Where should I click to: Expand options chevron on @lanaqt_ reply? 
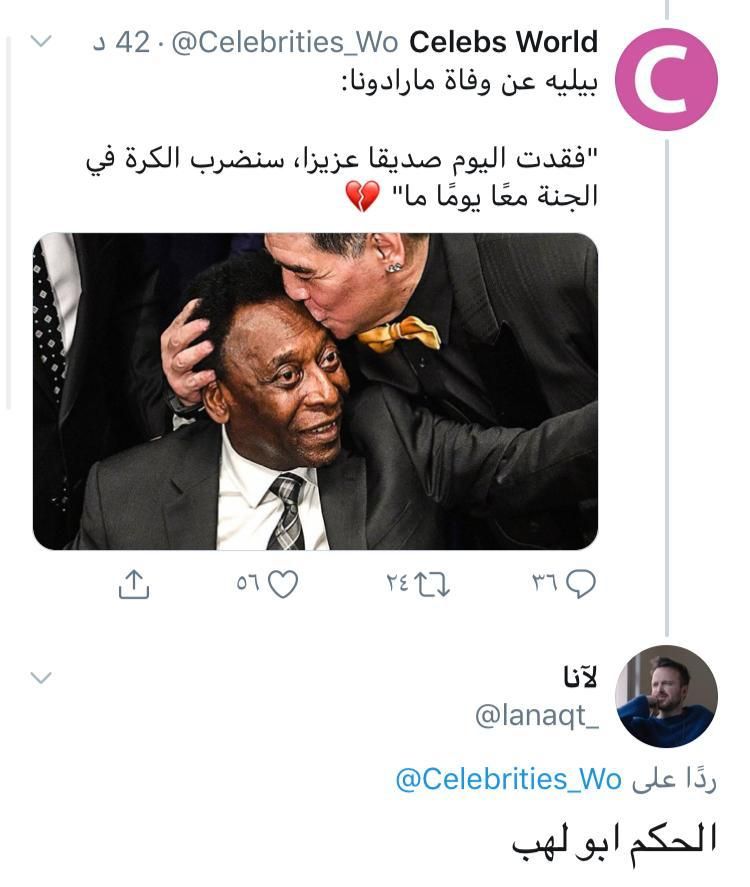pos(41,678)
